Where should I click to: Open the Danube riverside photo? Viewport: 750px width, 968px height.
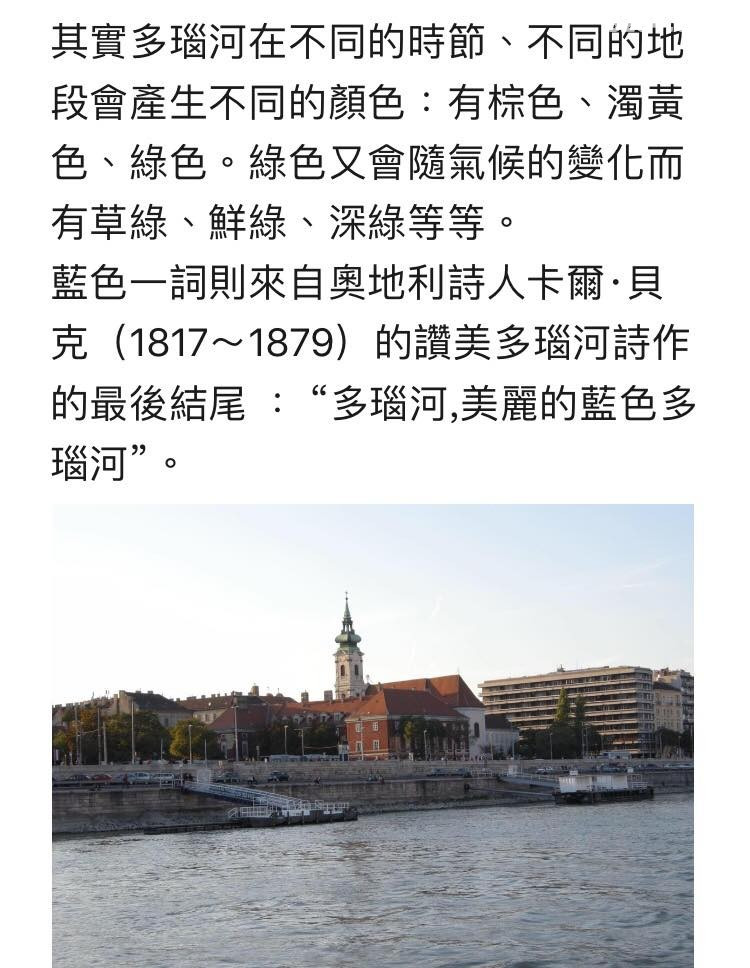[x=372, y=735]
